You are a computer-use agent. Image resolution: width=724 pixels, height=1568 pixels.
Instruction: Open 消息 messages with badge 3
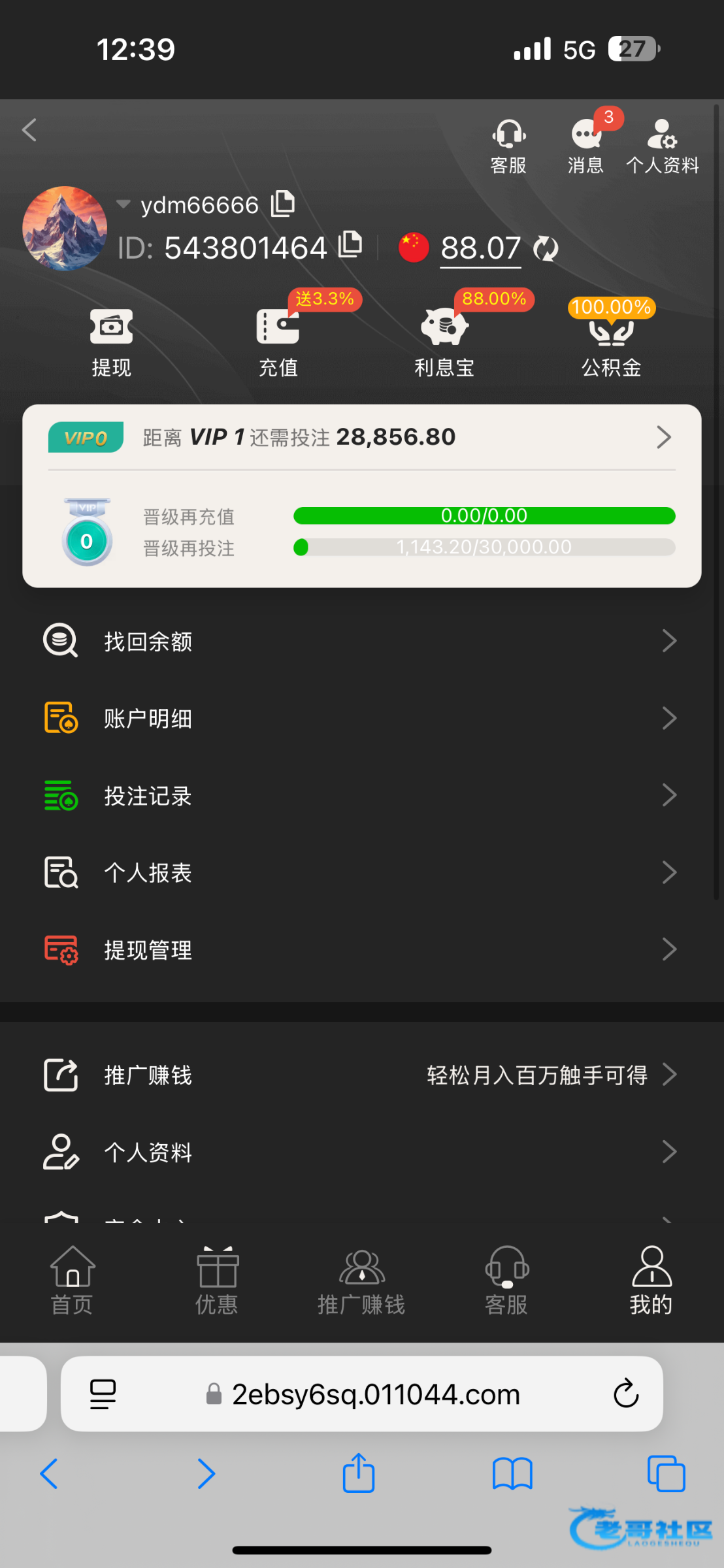(586, 143)
